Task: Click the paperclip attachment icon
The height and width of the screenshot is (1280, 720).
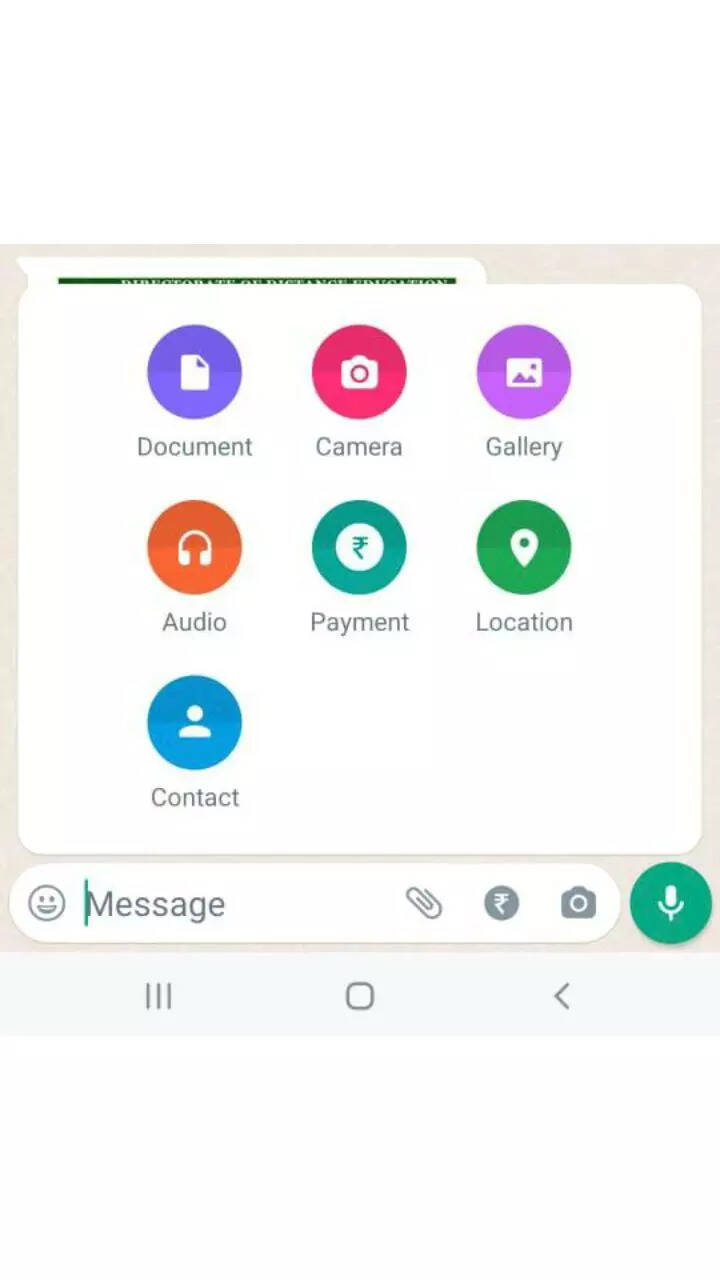Action: [424, 903]
